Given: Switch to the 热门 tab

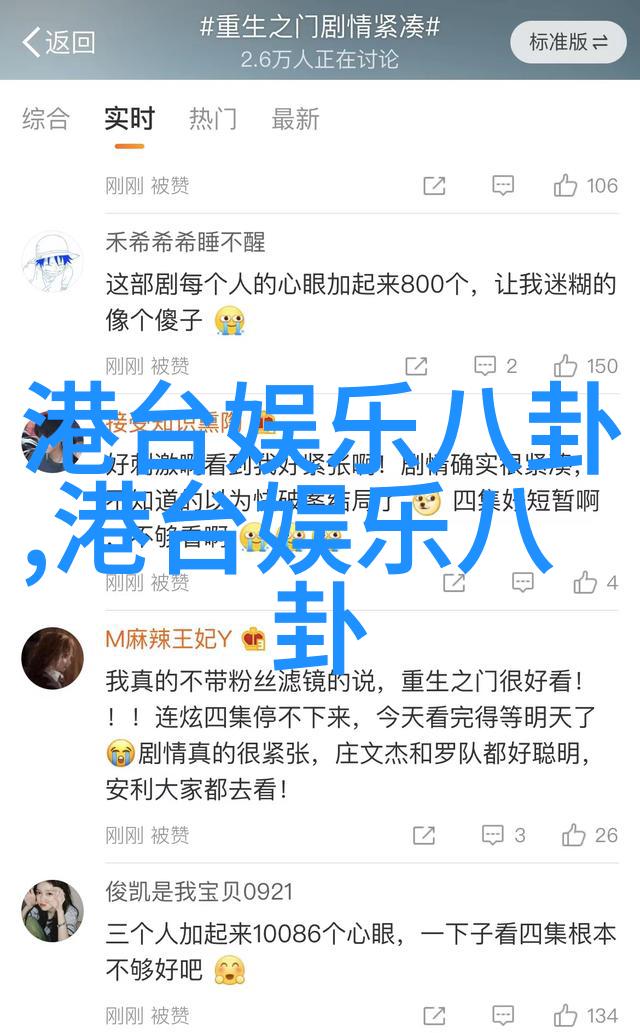Looking at the screenshot, I should tap(214, 119).
